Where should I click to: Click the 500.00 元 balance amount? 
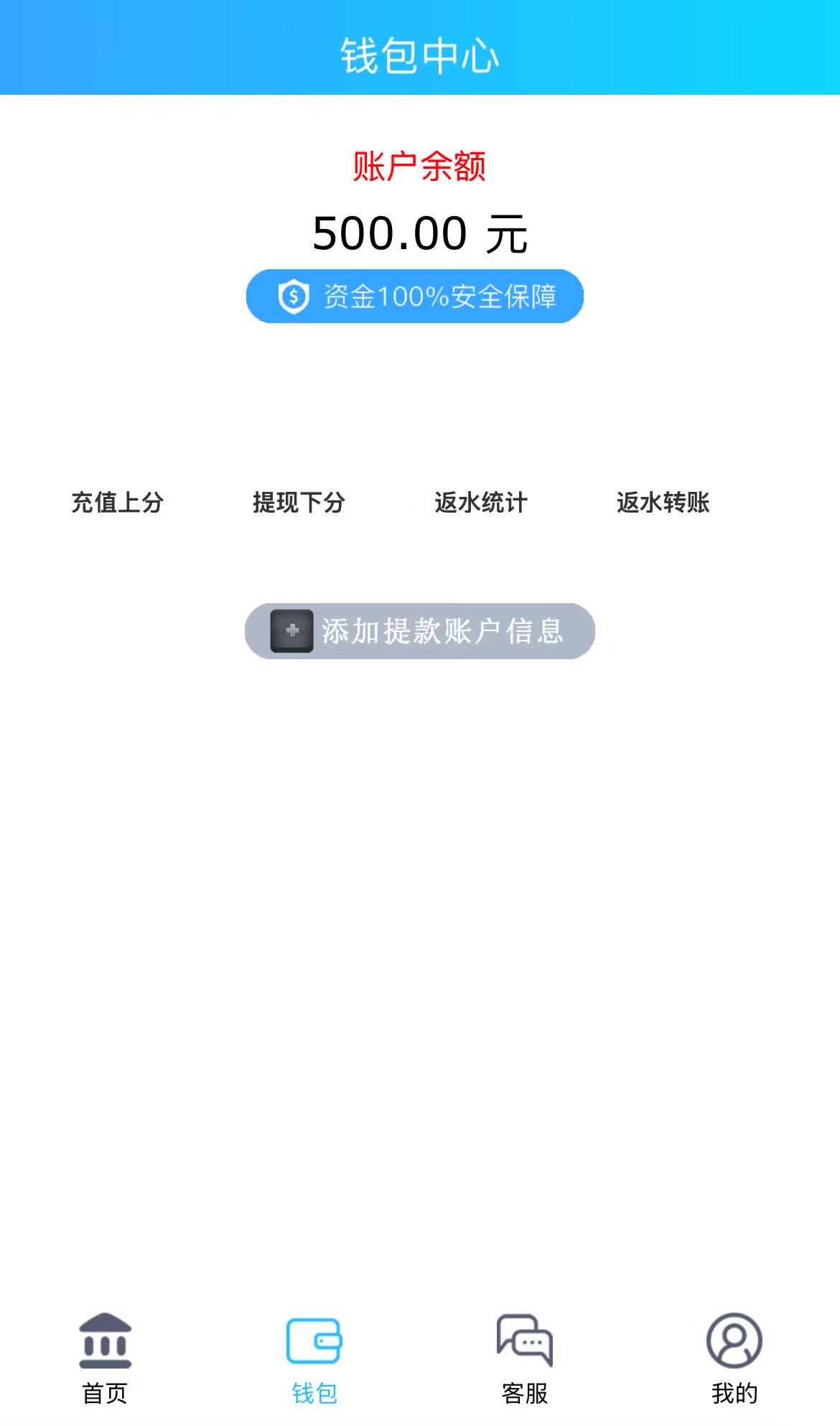tap(419, 231)
